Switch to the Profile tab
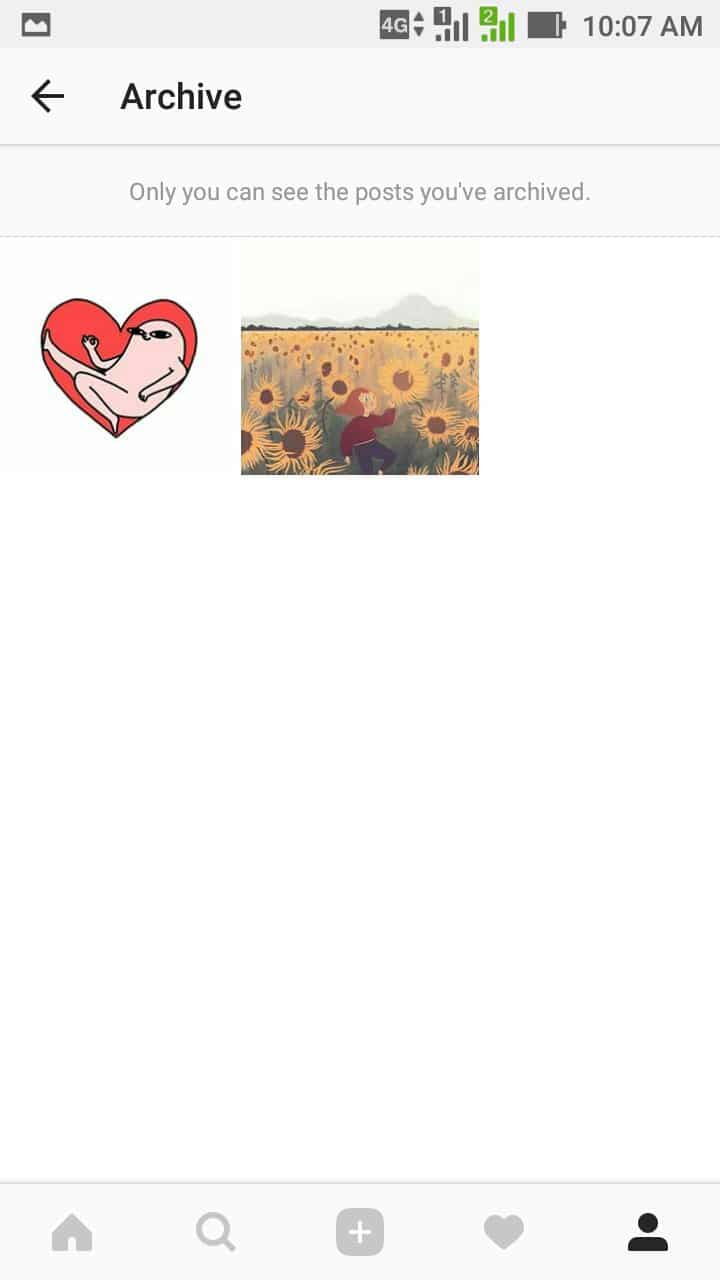The height and width of the screenshot is (1280, 720). [x=648, y=1232]
